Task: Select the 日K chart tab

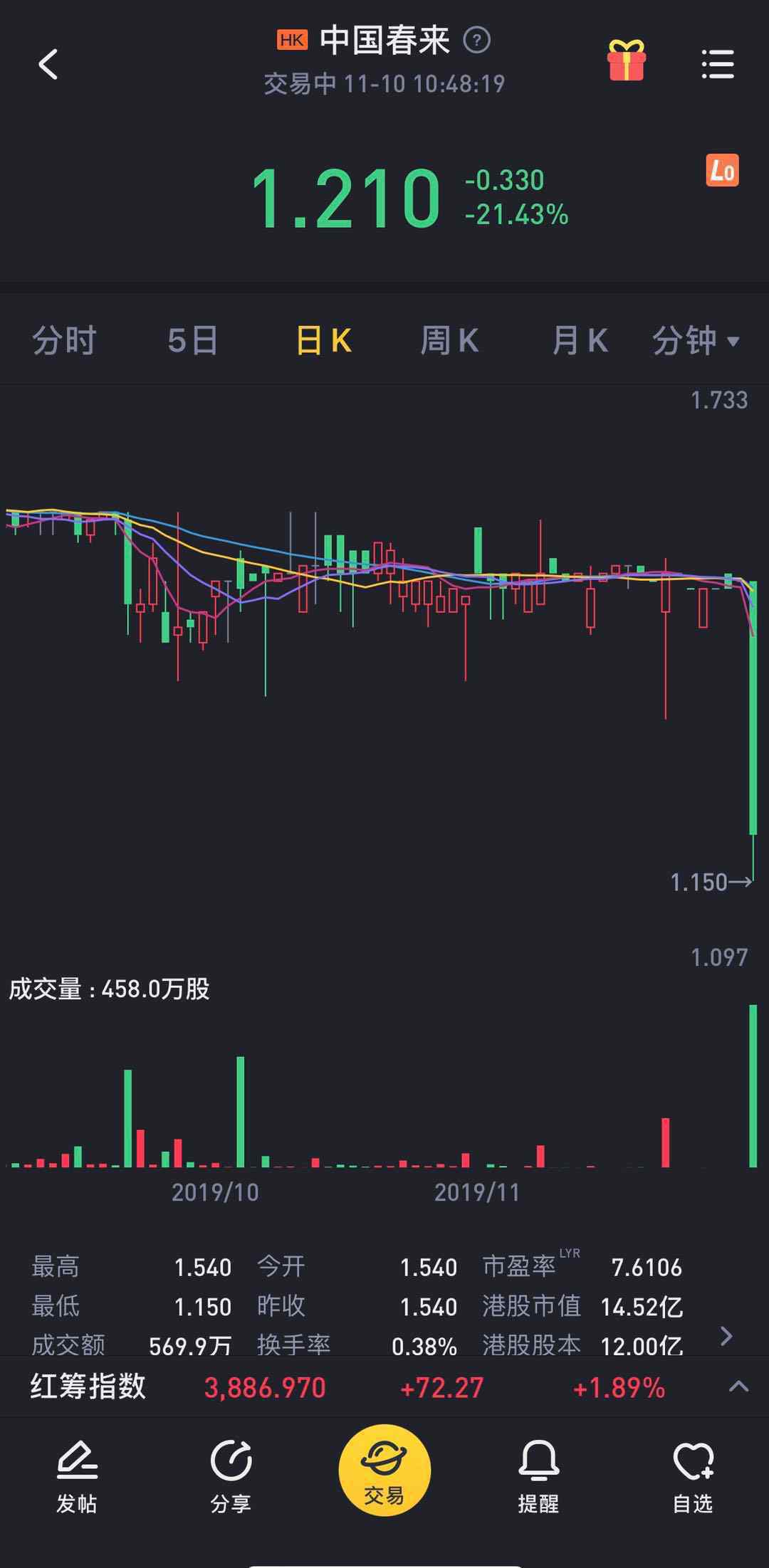Action: (x=324, y=340)
